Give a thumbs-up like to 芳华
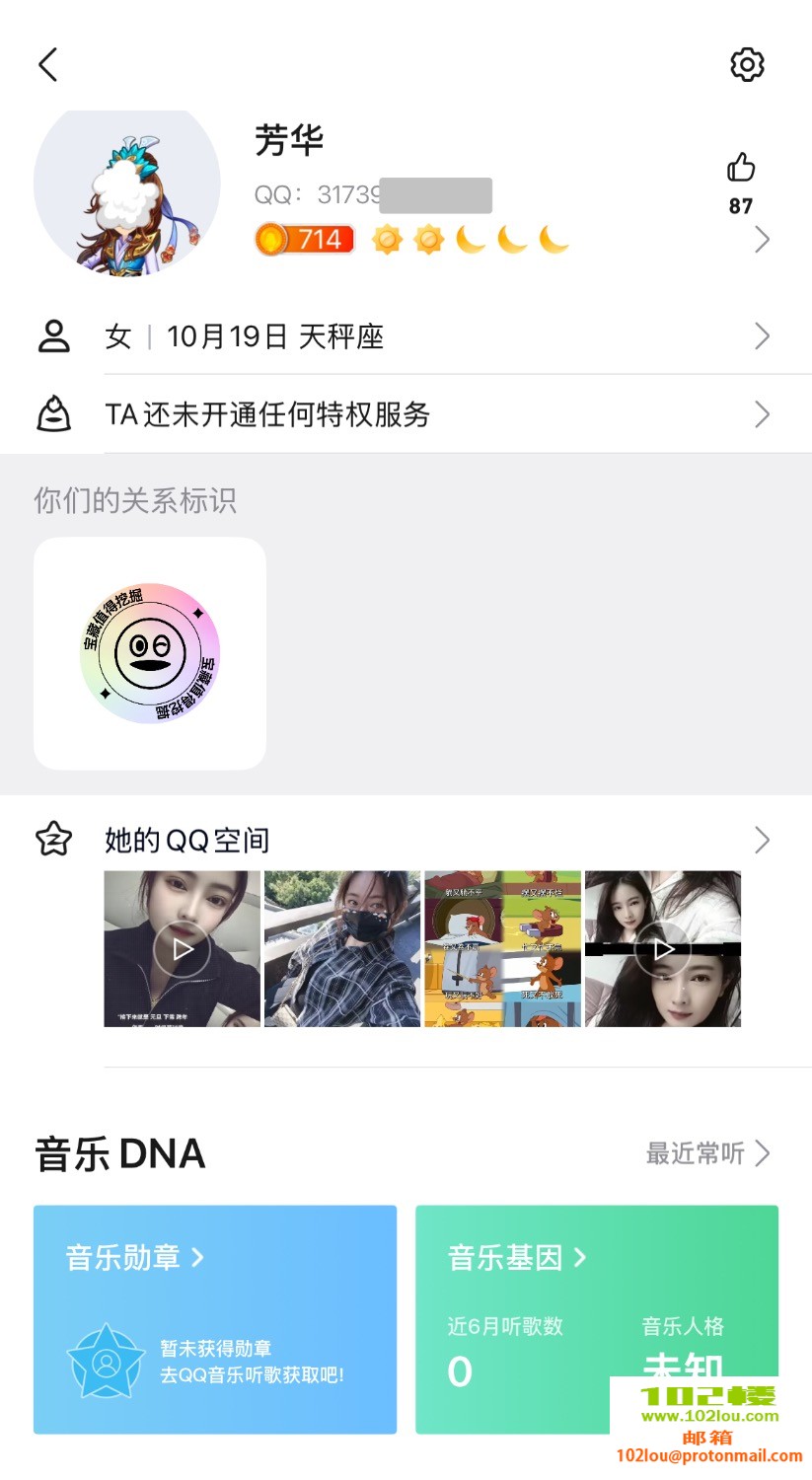The image size is (812, 1480). 741,169
